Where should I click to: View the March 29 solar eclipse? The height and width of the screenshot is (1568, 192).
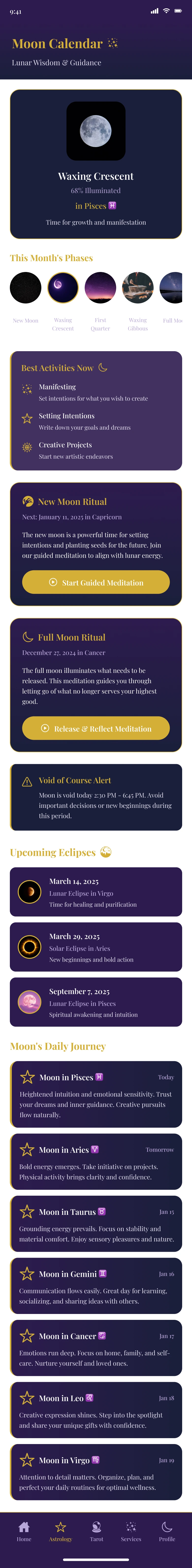tap(96, 947)
